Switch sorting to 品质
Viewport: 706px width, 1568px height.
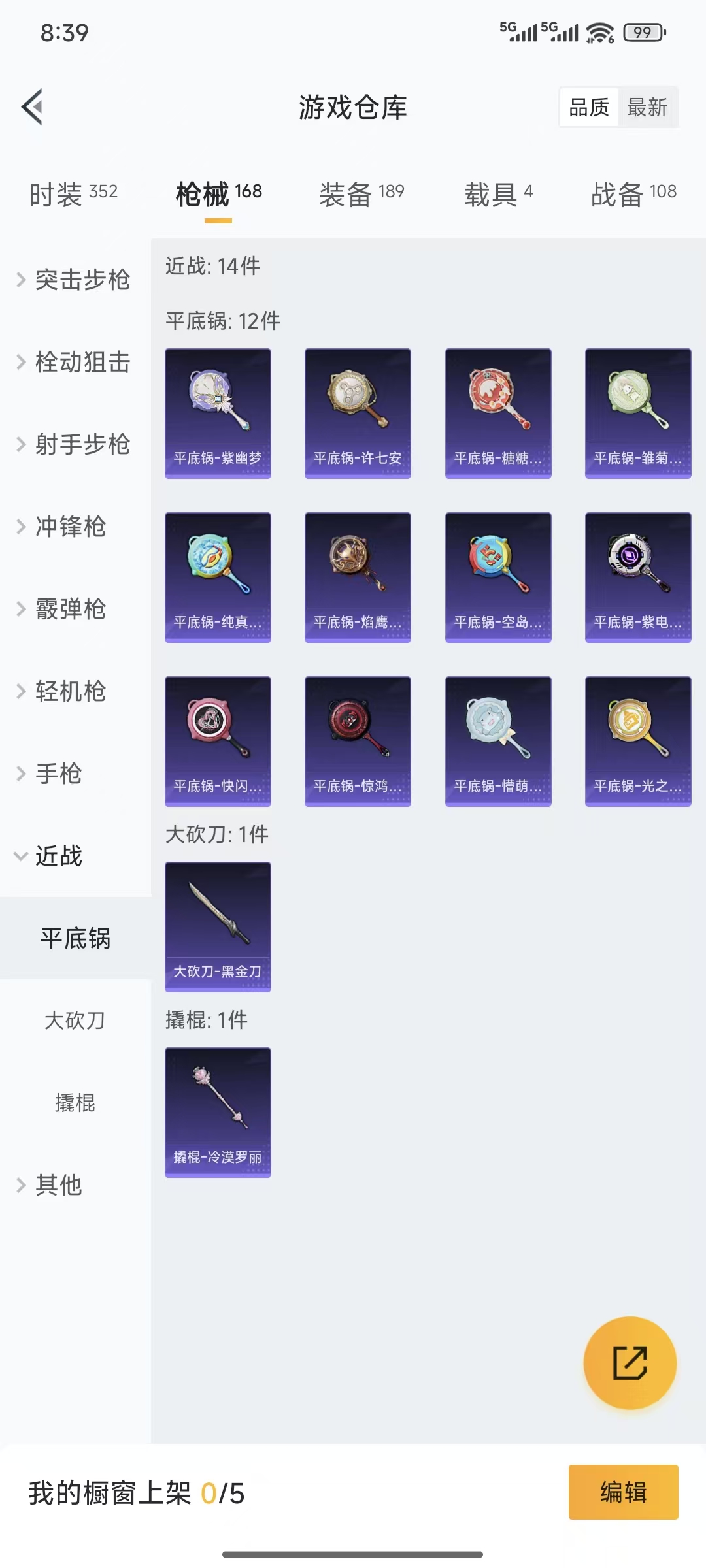point(588,106)
